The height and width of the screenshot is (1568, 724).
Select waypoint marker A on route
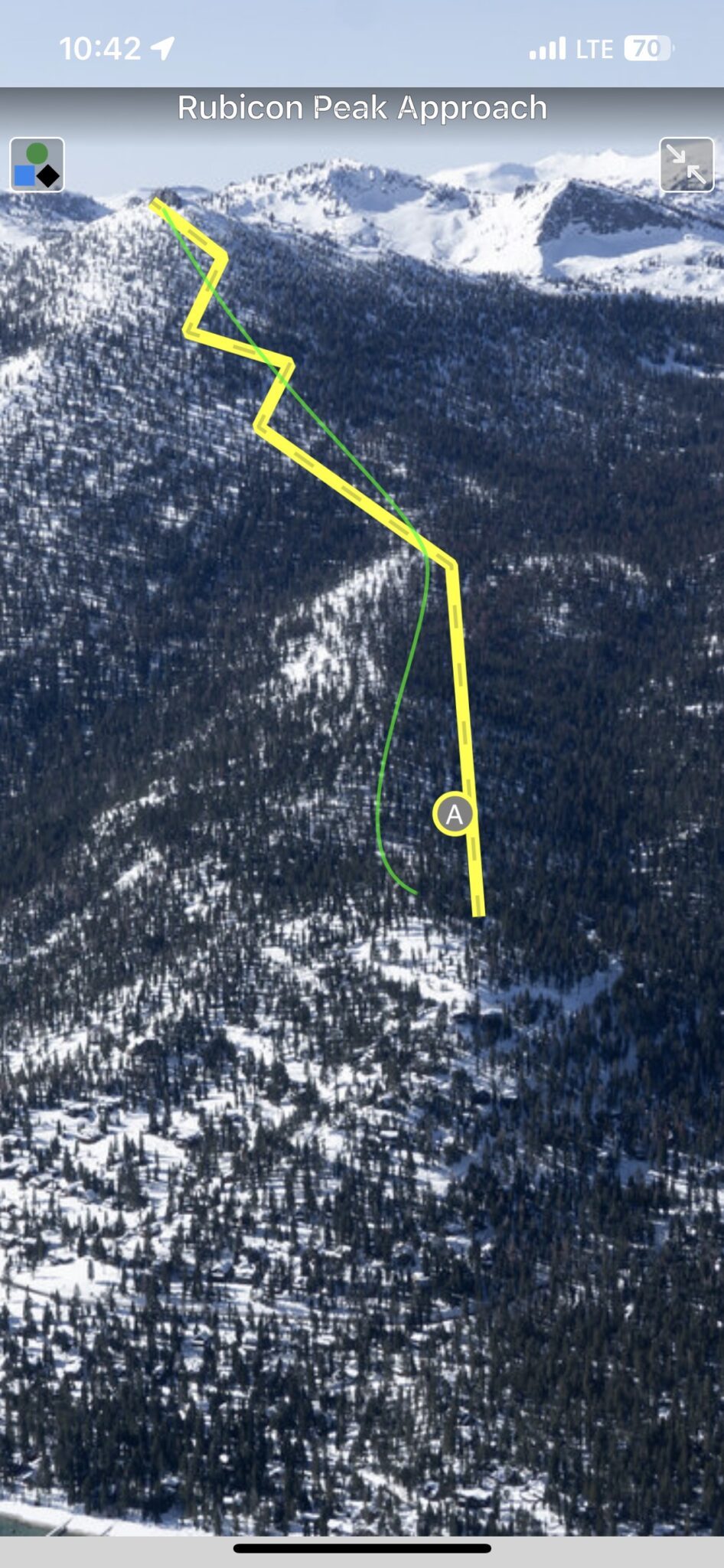454,814
